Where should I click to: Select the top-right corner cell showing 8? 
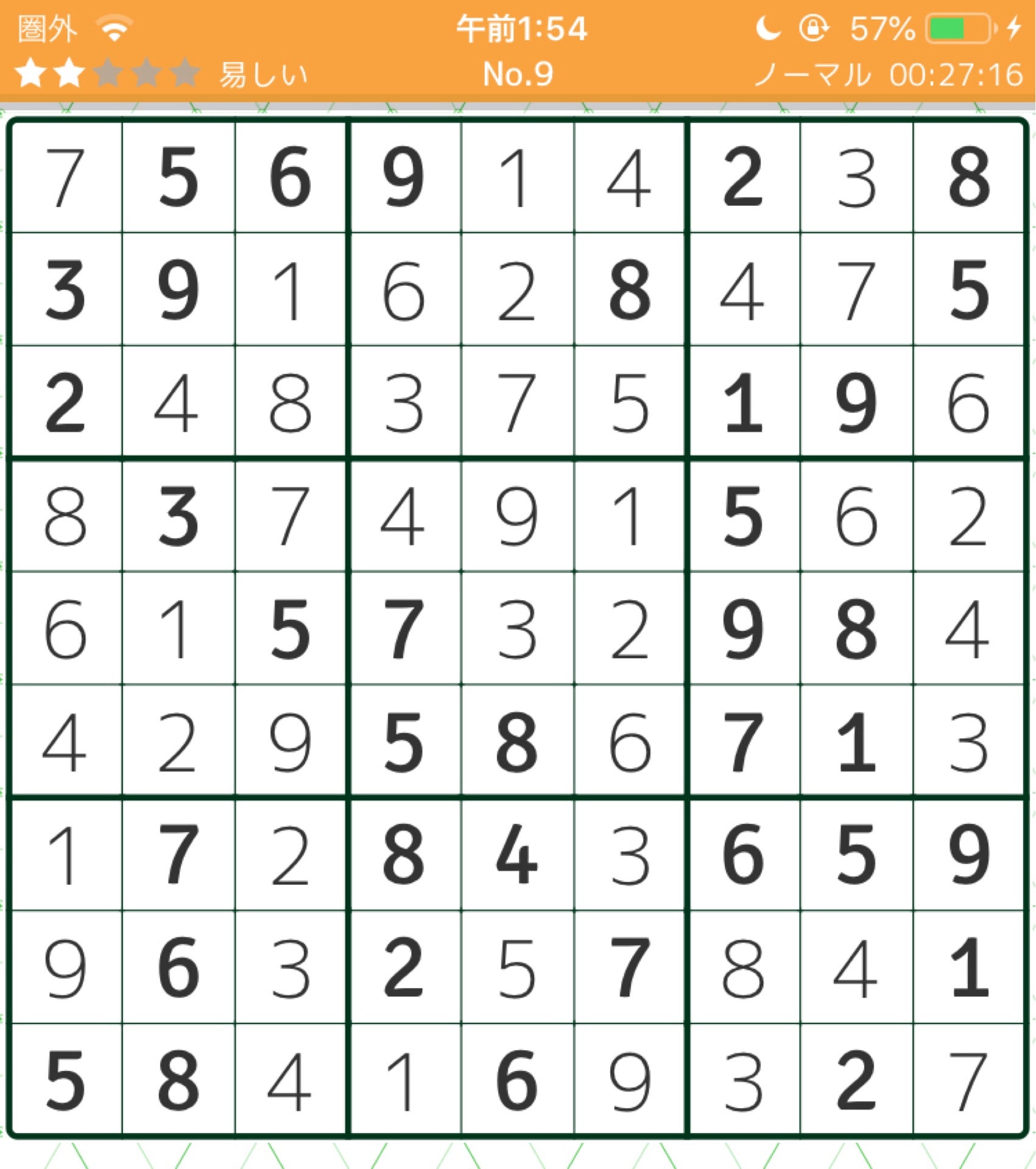click(x=968, y=177)
